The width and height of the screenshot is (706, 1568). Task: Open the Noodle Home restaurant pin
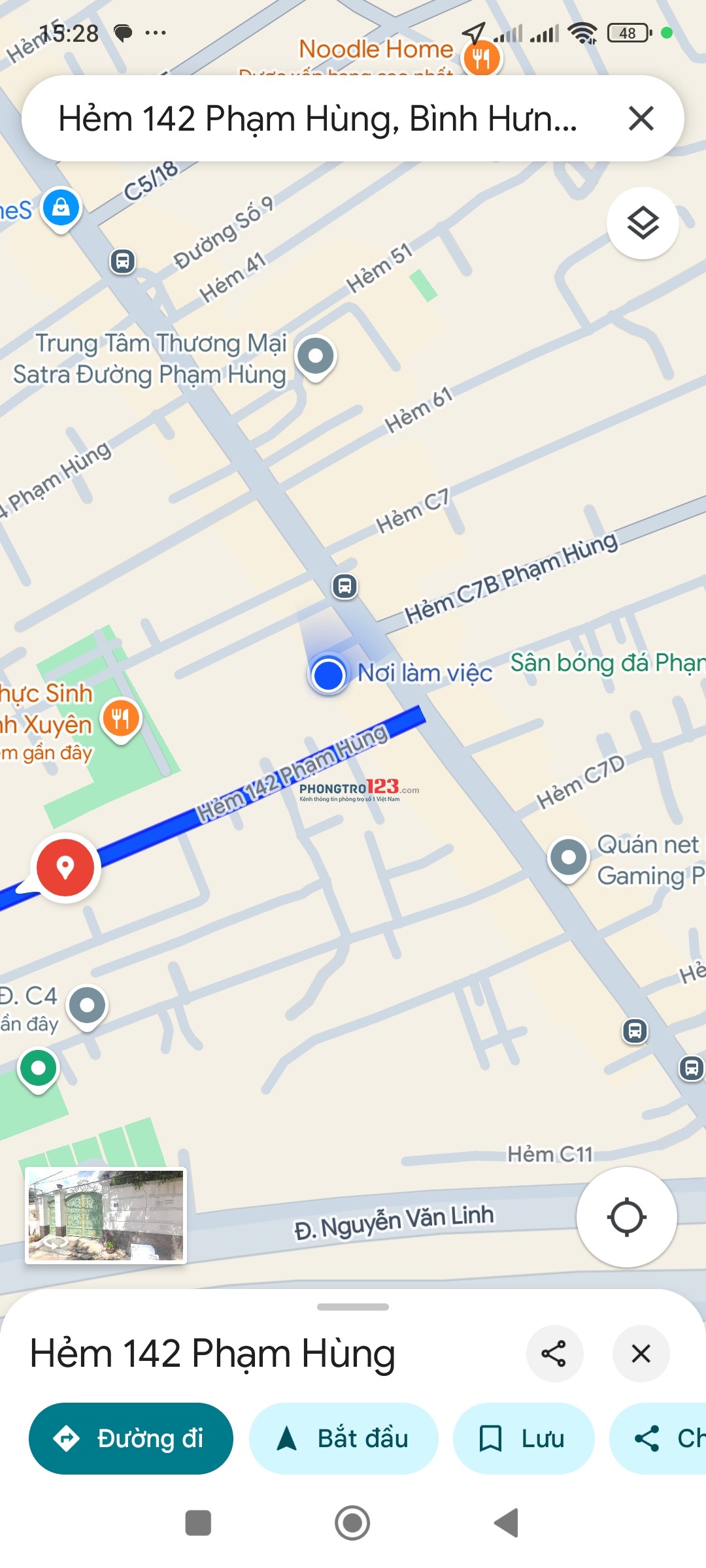[482, 58]
